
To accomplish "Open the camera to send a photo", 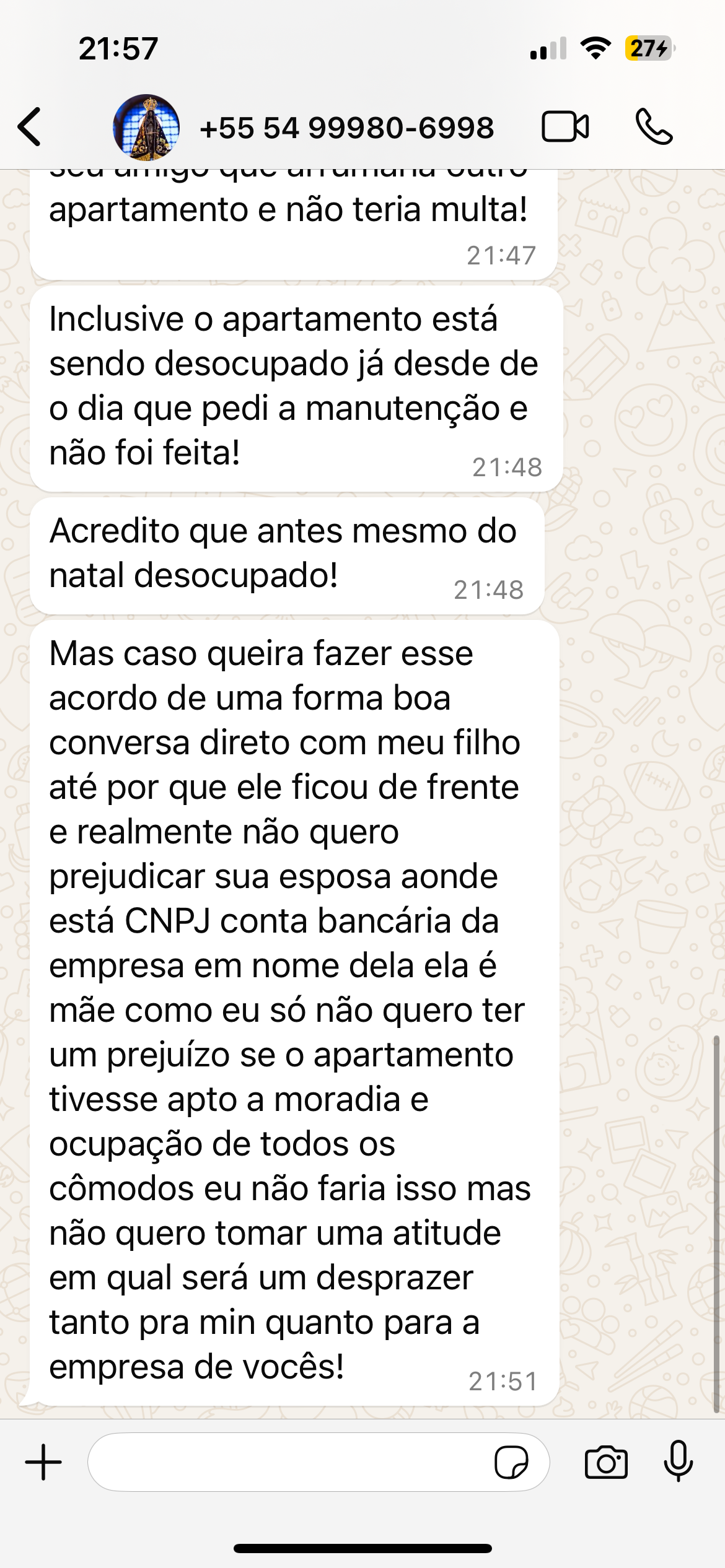I will pyautogui.click(x=606, y=1463).
